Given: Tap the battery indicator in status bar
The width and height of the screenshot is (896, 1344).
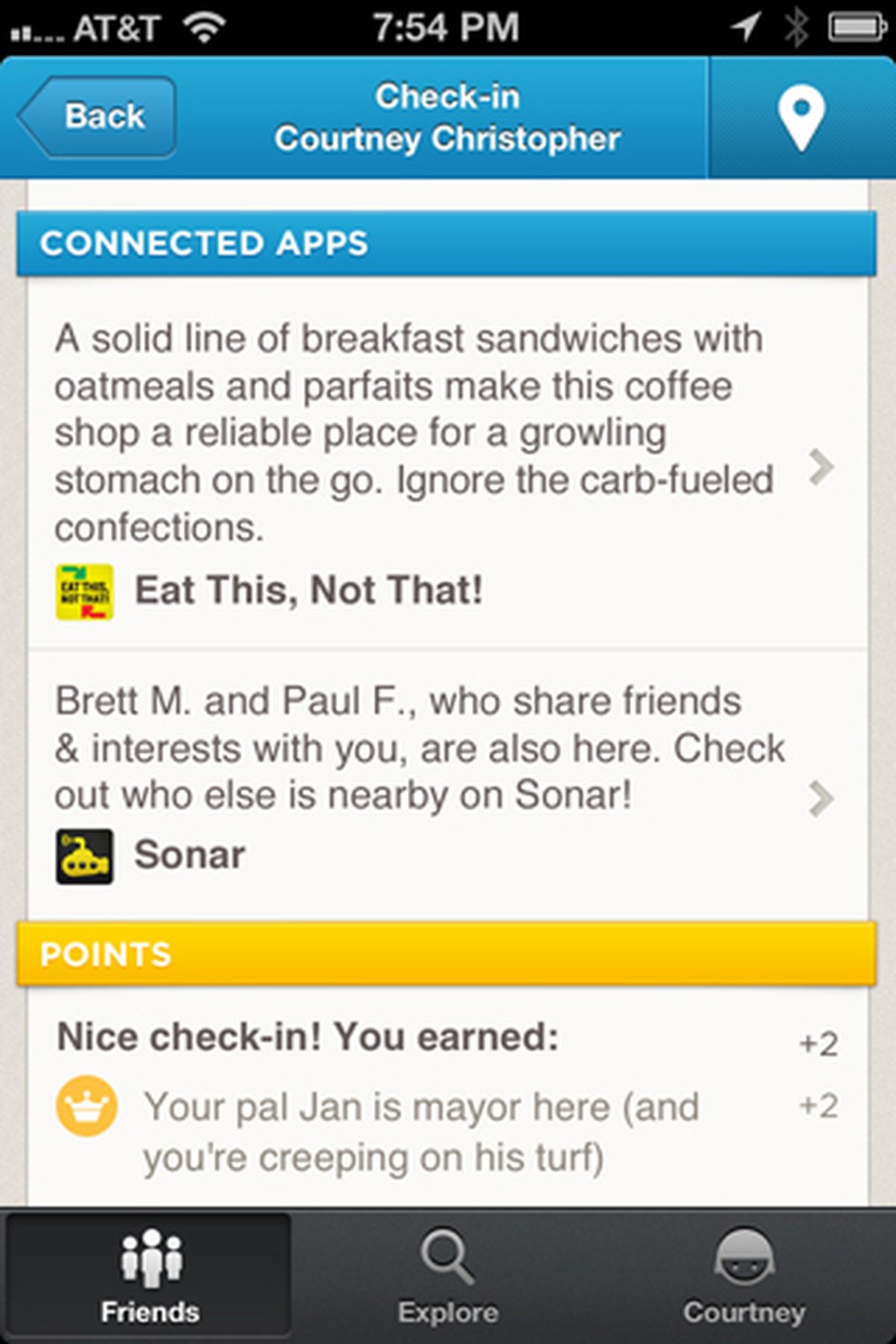Looking at the screenshot, I should coord(855,25).
